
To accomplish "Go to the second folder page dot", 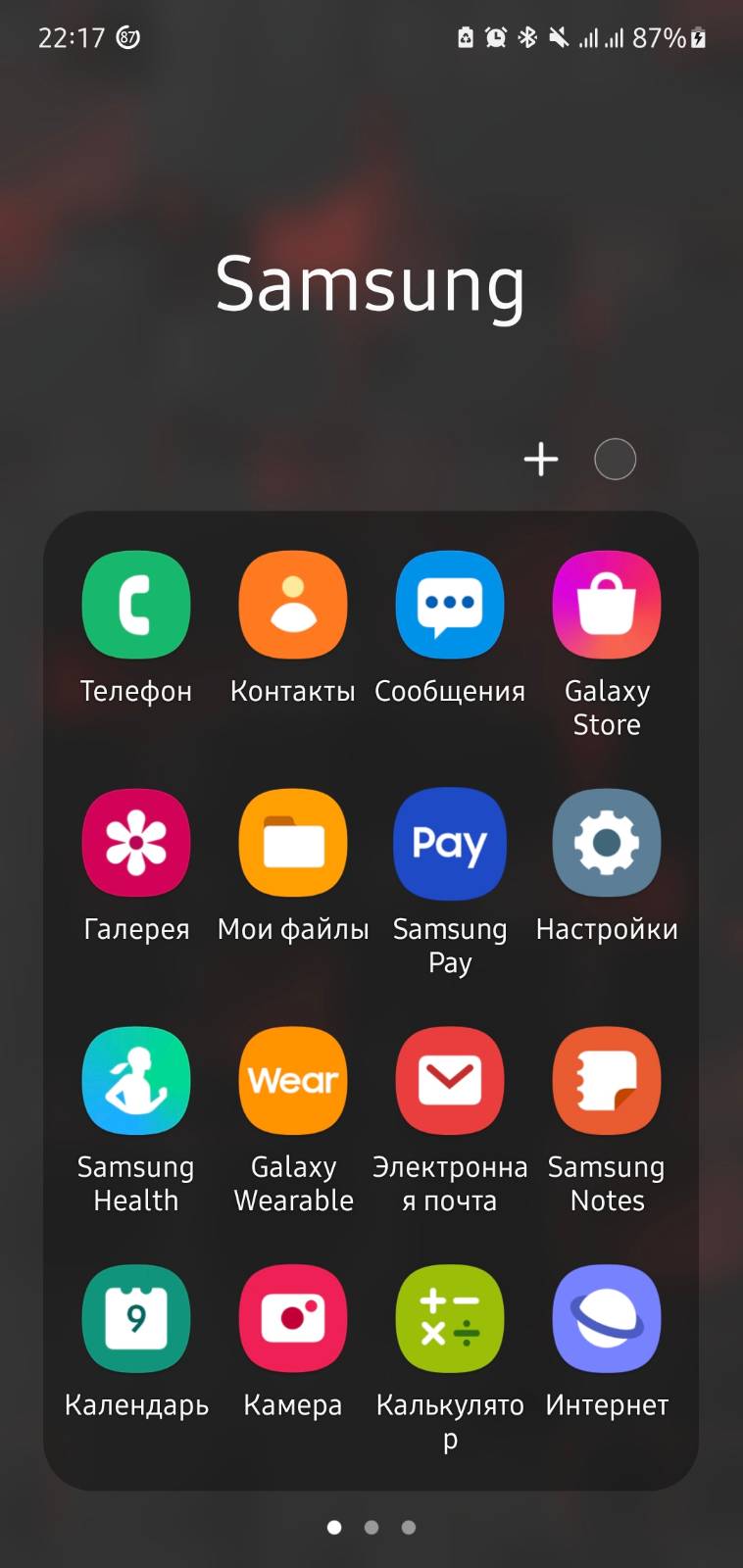I will 371,1527.
